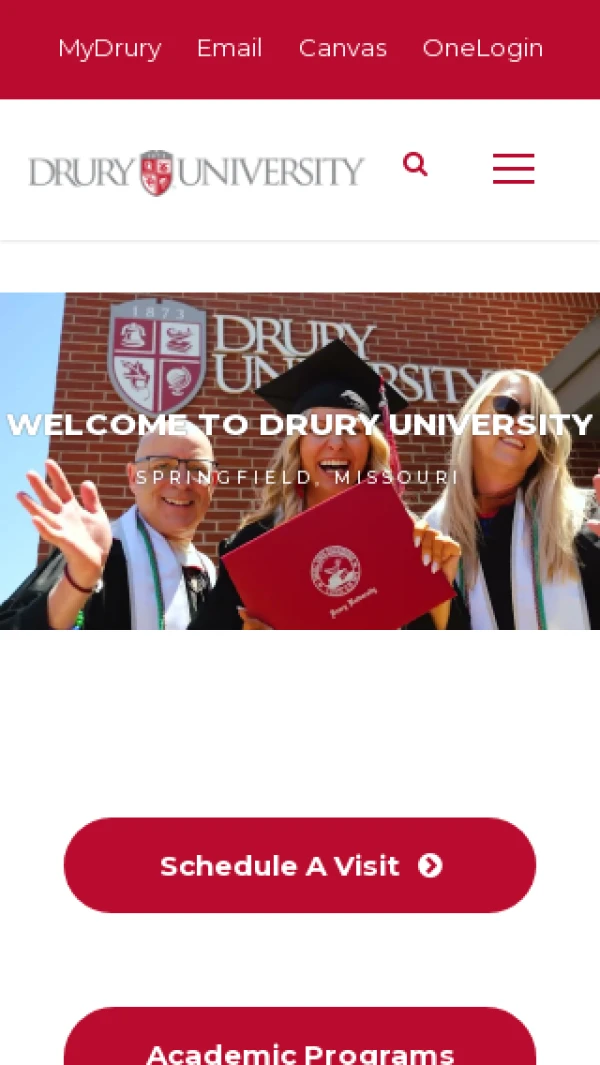Open the site search icon
This screenshot has width=600, height=1065.
(x=415, y=165)
